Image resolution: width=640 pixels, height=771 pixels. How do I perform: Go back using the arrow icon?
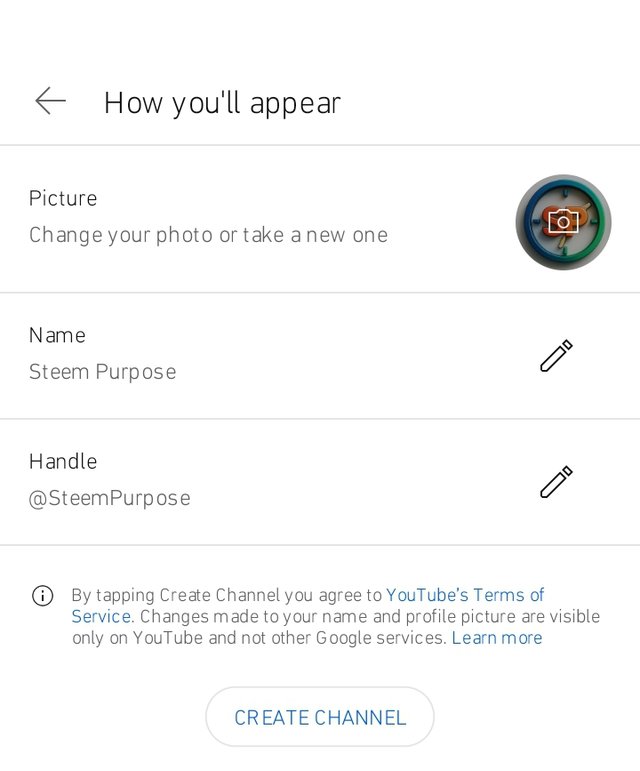click(x=51, y=101)
